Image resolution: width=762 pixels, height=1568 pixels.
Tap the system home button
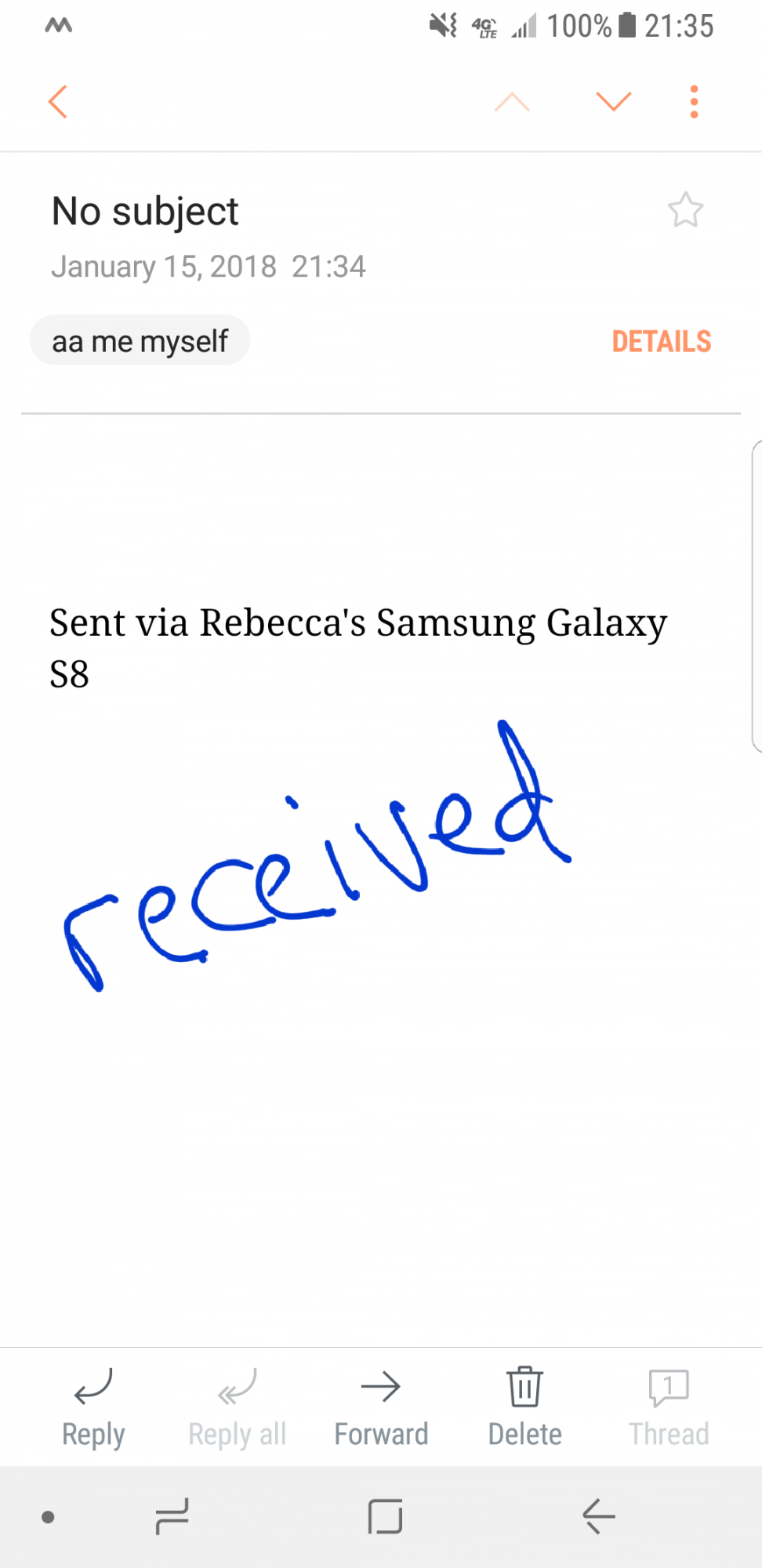[385, 1516]
